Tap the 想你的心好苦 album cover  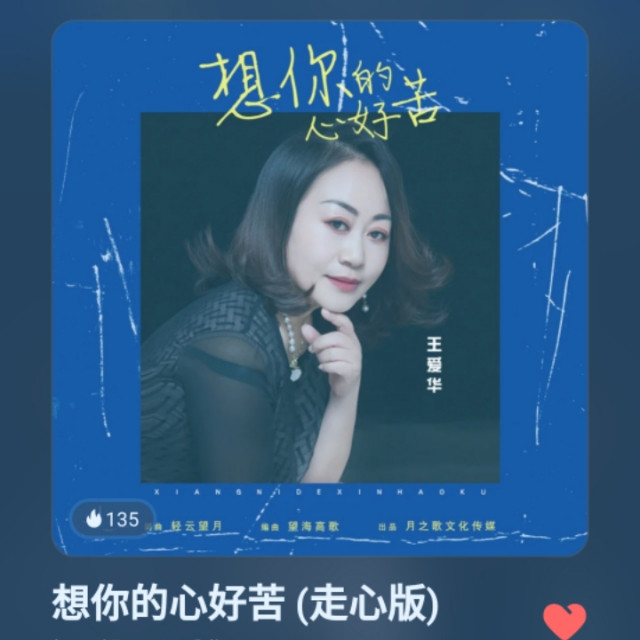tap(320, 290)
